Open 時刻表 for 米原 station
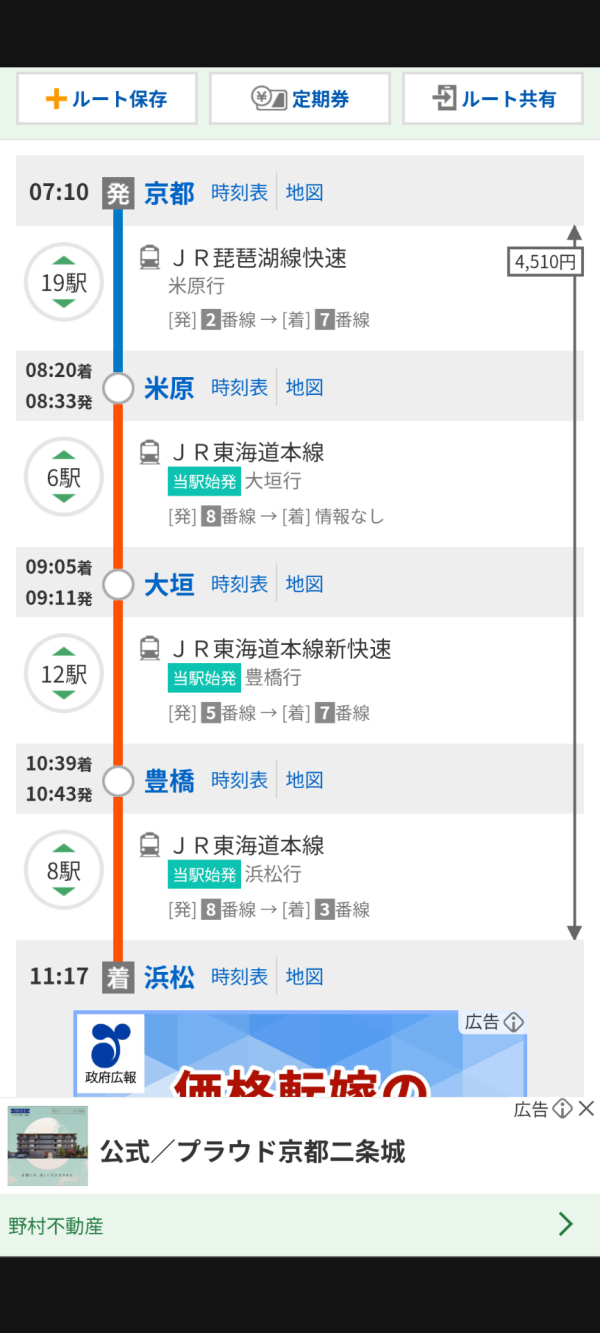 coord(239,388)
